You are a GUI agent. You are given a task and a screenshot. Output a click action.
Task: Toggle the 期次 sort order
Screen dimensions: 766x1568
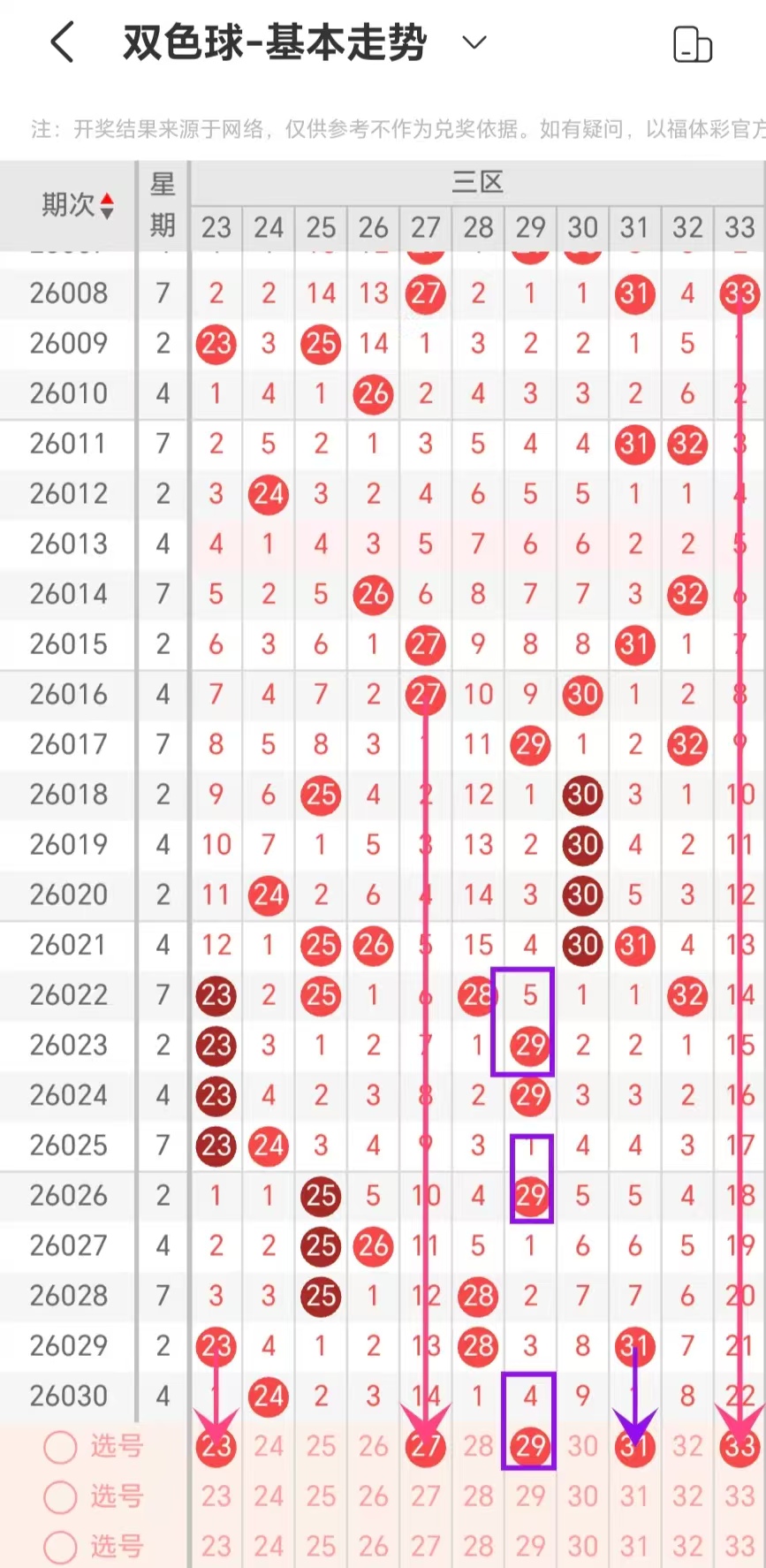tap(106, 205)
